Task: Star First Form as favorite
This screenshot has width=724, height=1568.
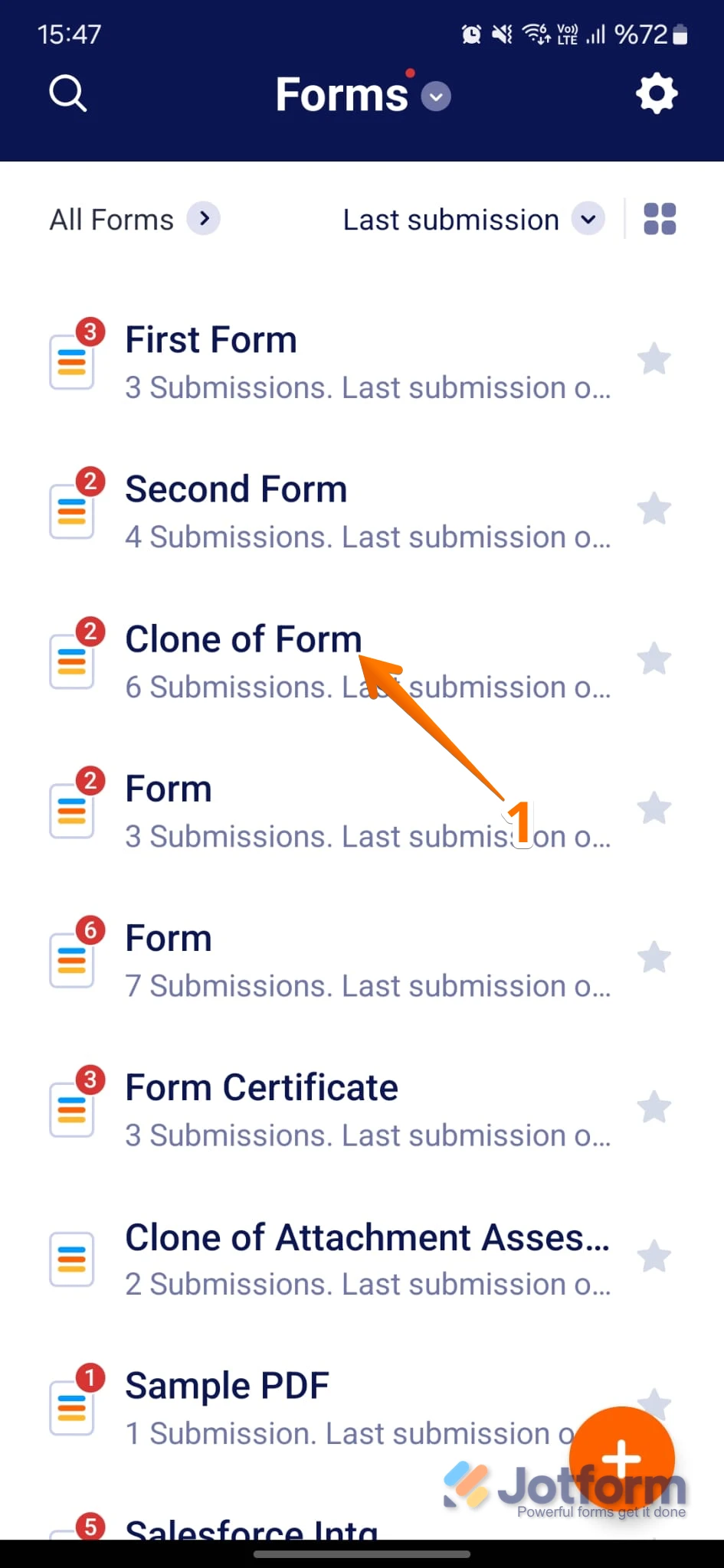Action: (x=654, y=359)
